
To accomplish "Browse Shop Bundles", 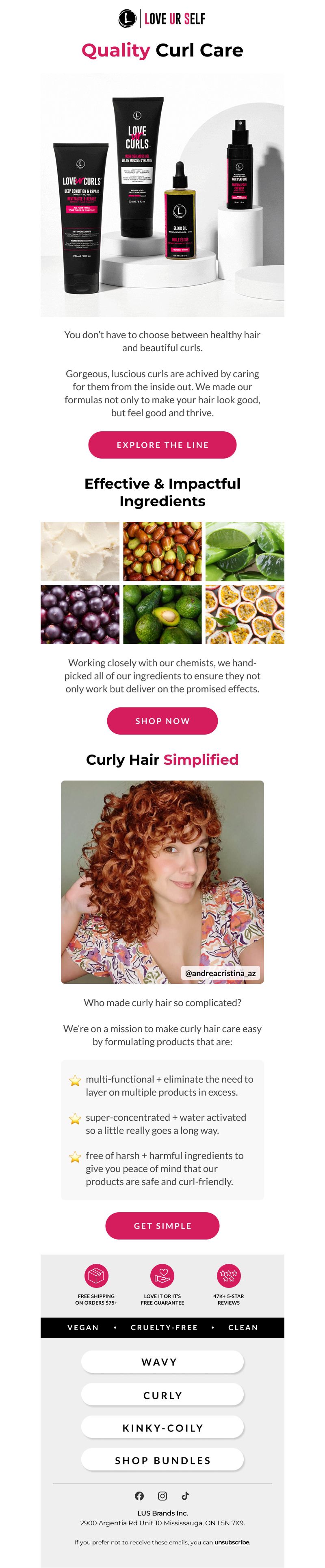I will pos(162,1459).
